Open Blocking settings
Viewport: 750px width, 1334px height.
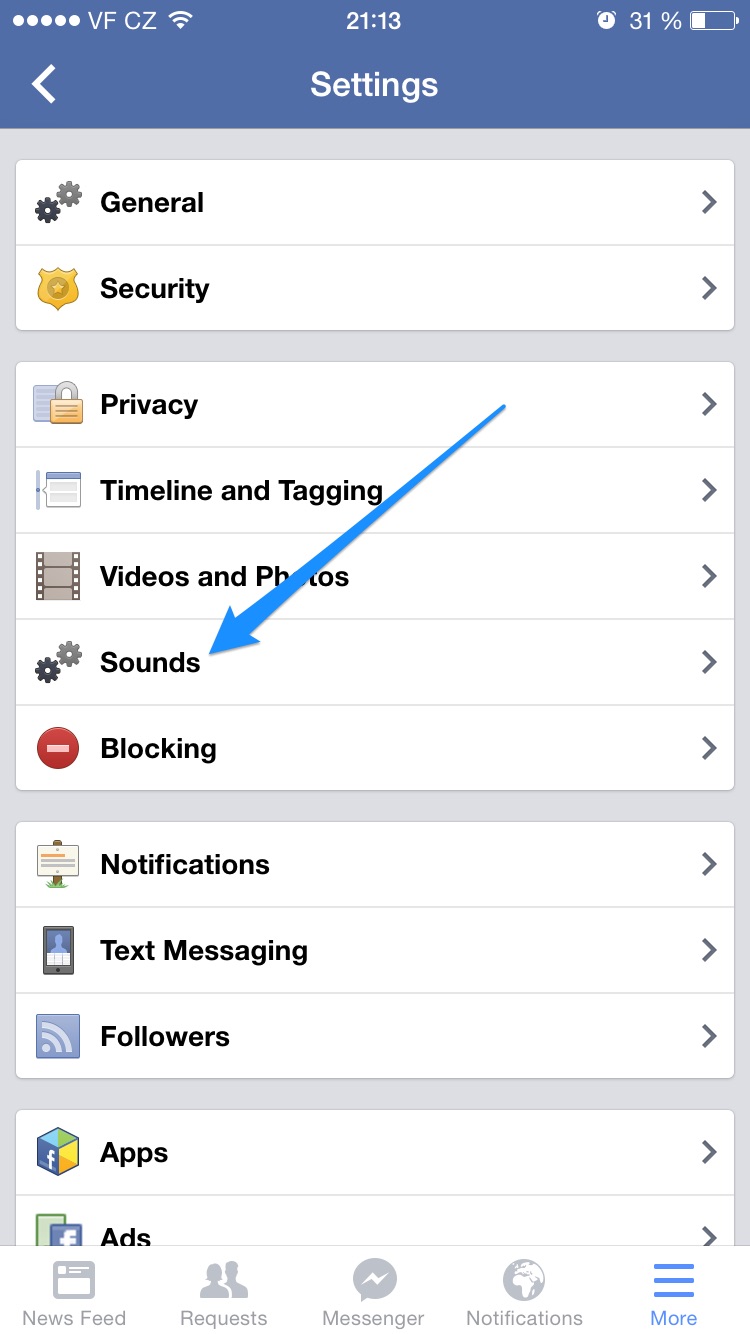pyautogui.click(x=375, y=749)
